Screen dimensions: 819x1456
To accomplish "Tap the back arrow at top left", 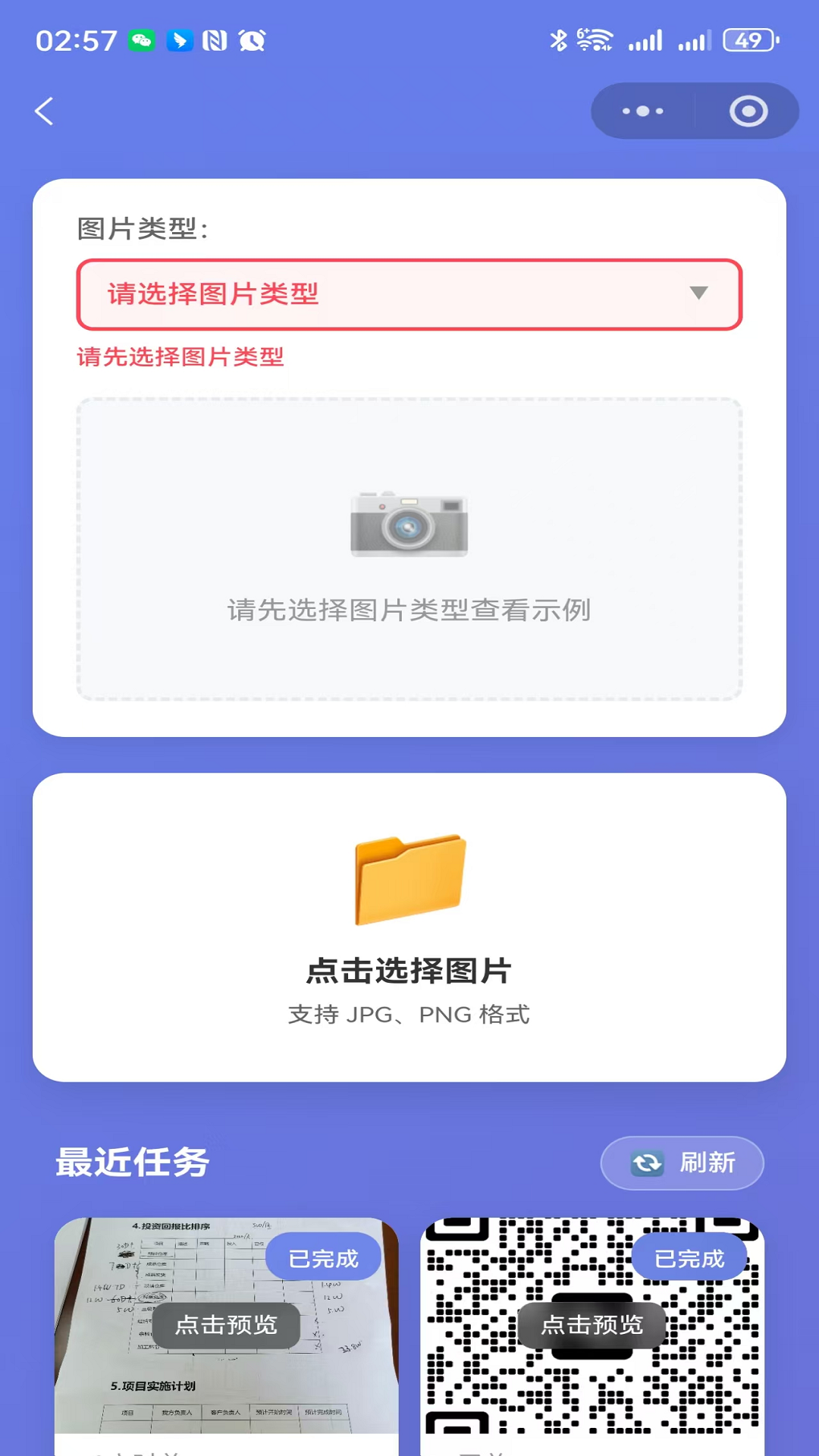I will point(44,111).
